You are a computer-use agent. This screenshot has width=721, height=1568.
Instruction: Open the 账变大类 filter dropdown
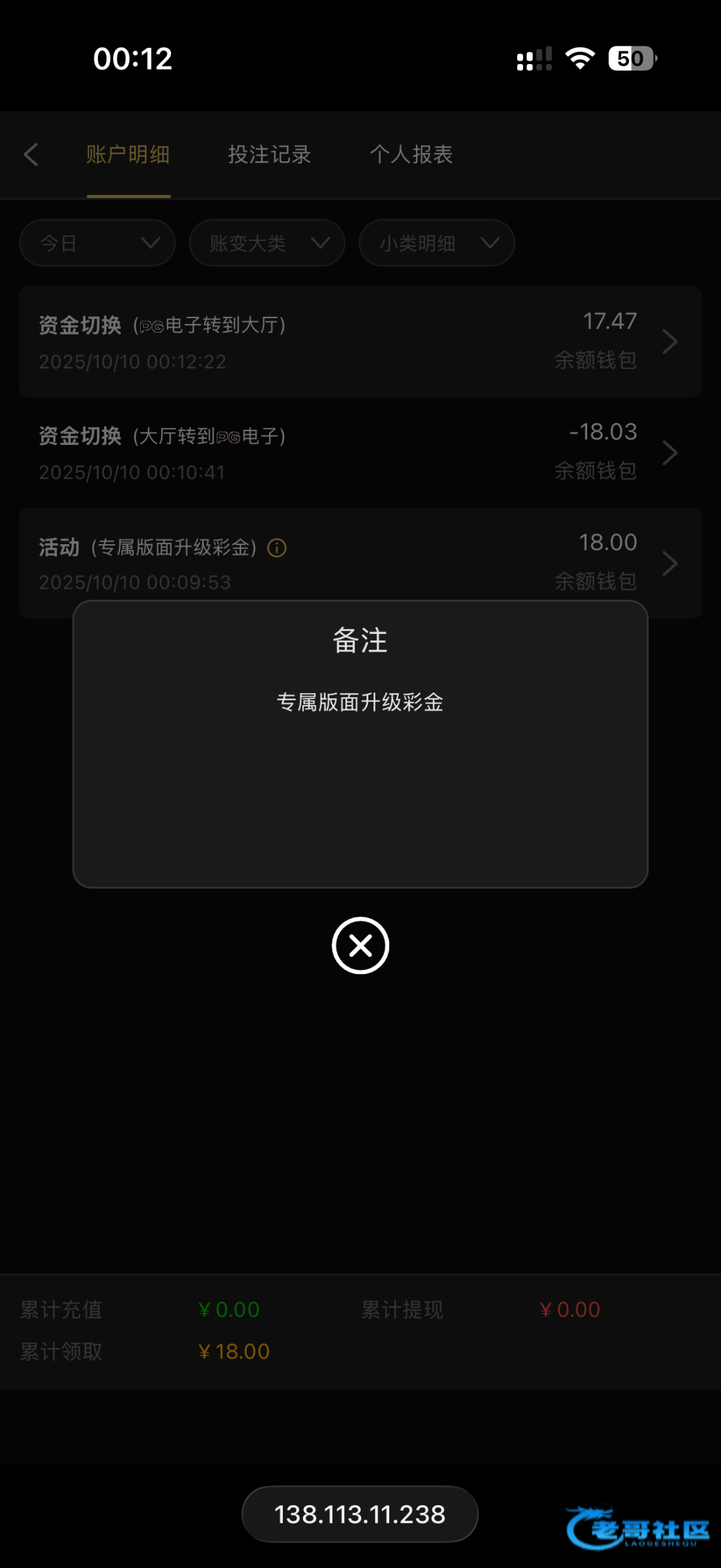[267, 243]
